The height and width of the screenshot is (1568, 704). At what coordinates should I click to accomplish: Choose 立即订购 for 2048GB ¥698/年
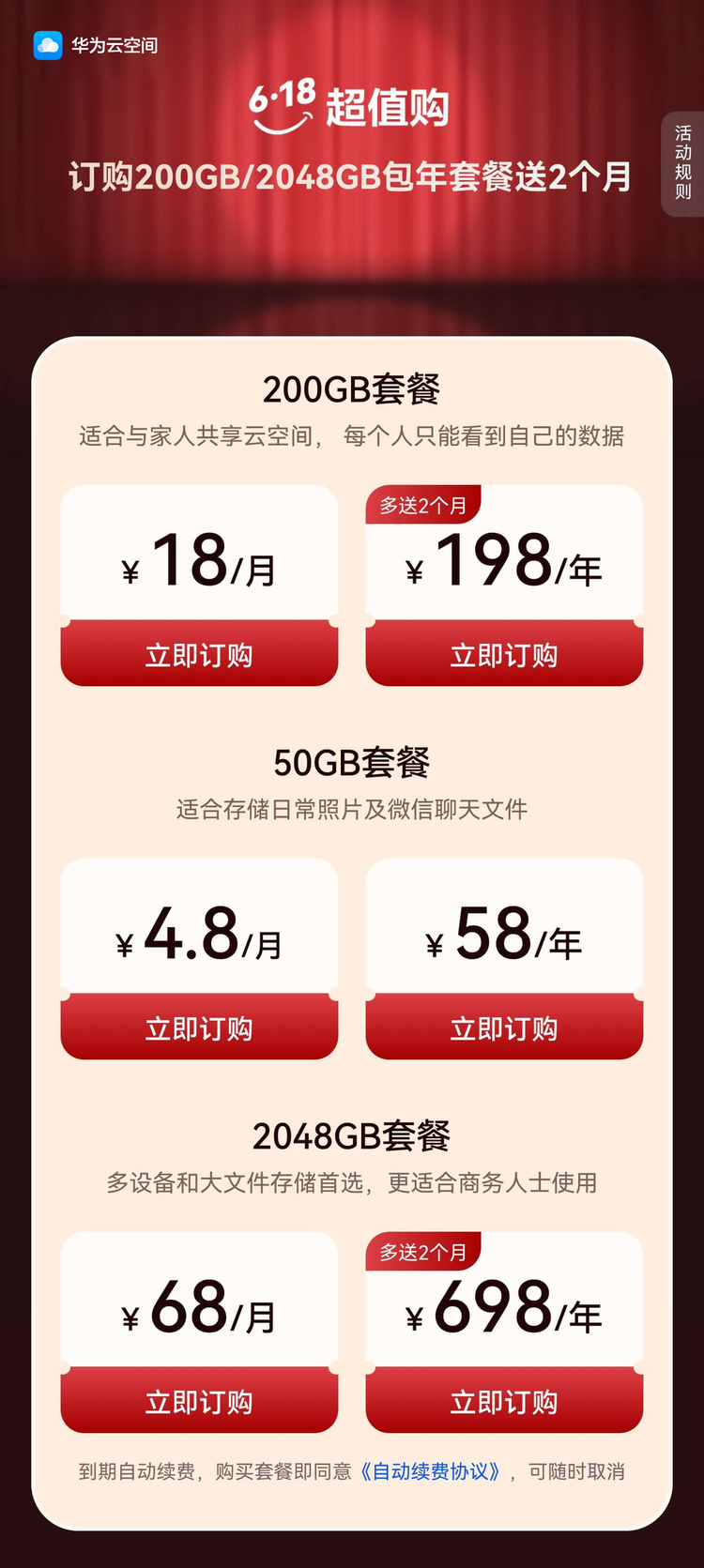point(504,1401)
